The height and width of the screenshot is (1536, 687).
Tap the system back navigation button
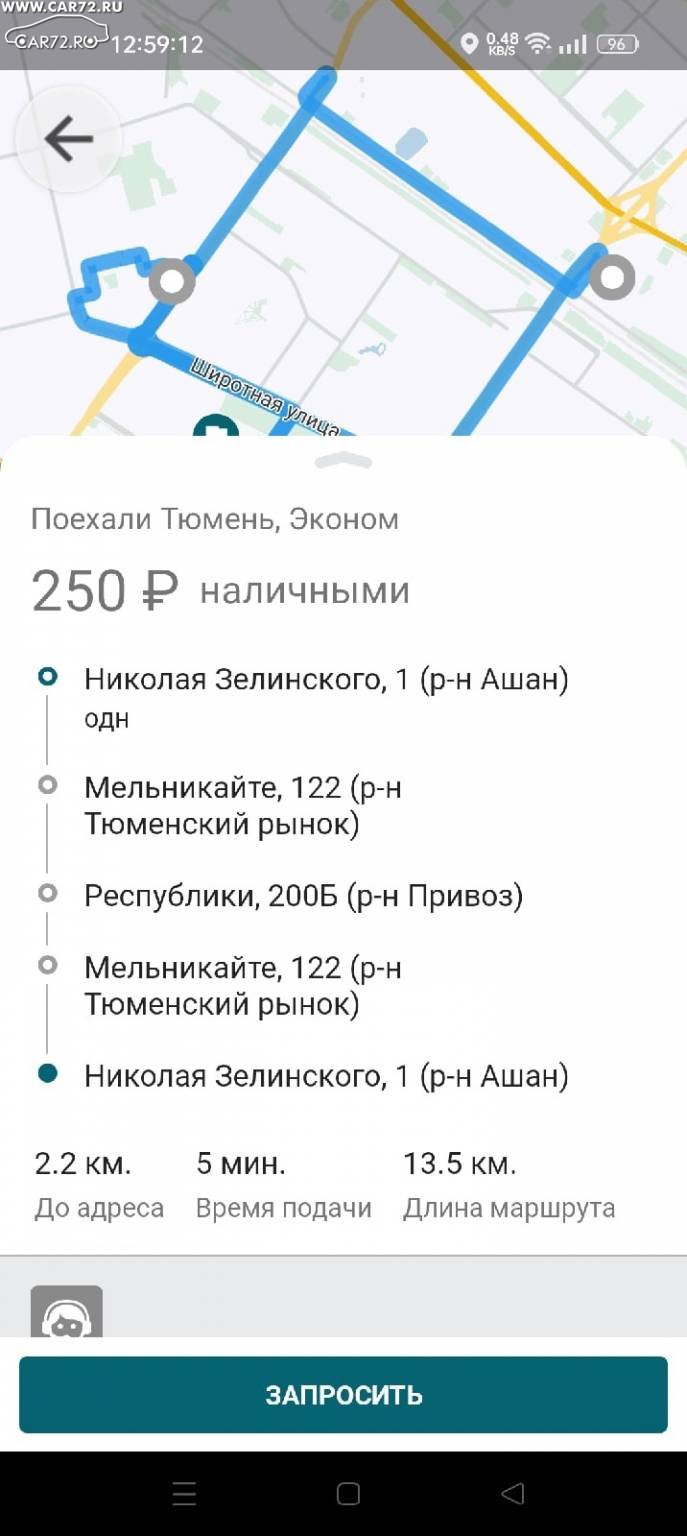pyautogui.click(x=512, y=1494)
